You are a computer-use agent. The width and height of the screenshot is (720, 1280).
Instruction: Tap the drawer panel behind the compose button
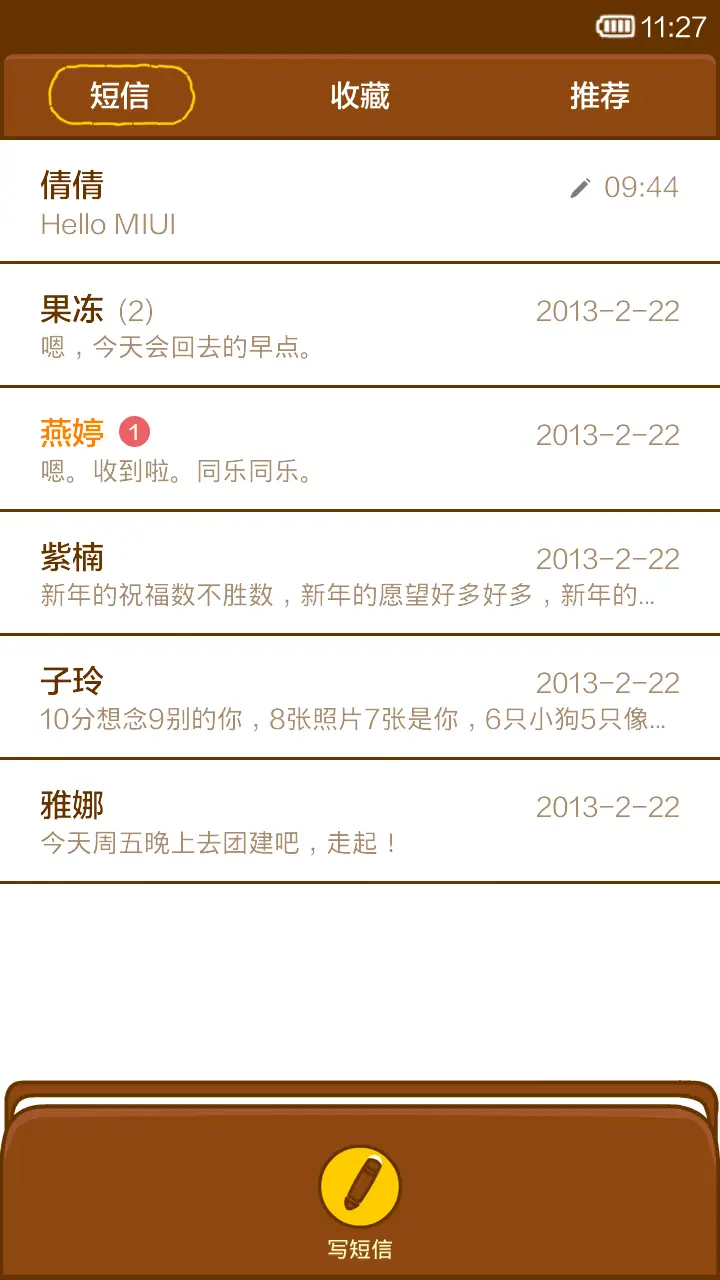coord(360,1110)
